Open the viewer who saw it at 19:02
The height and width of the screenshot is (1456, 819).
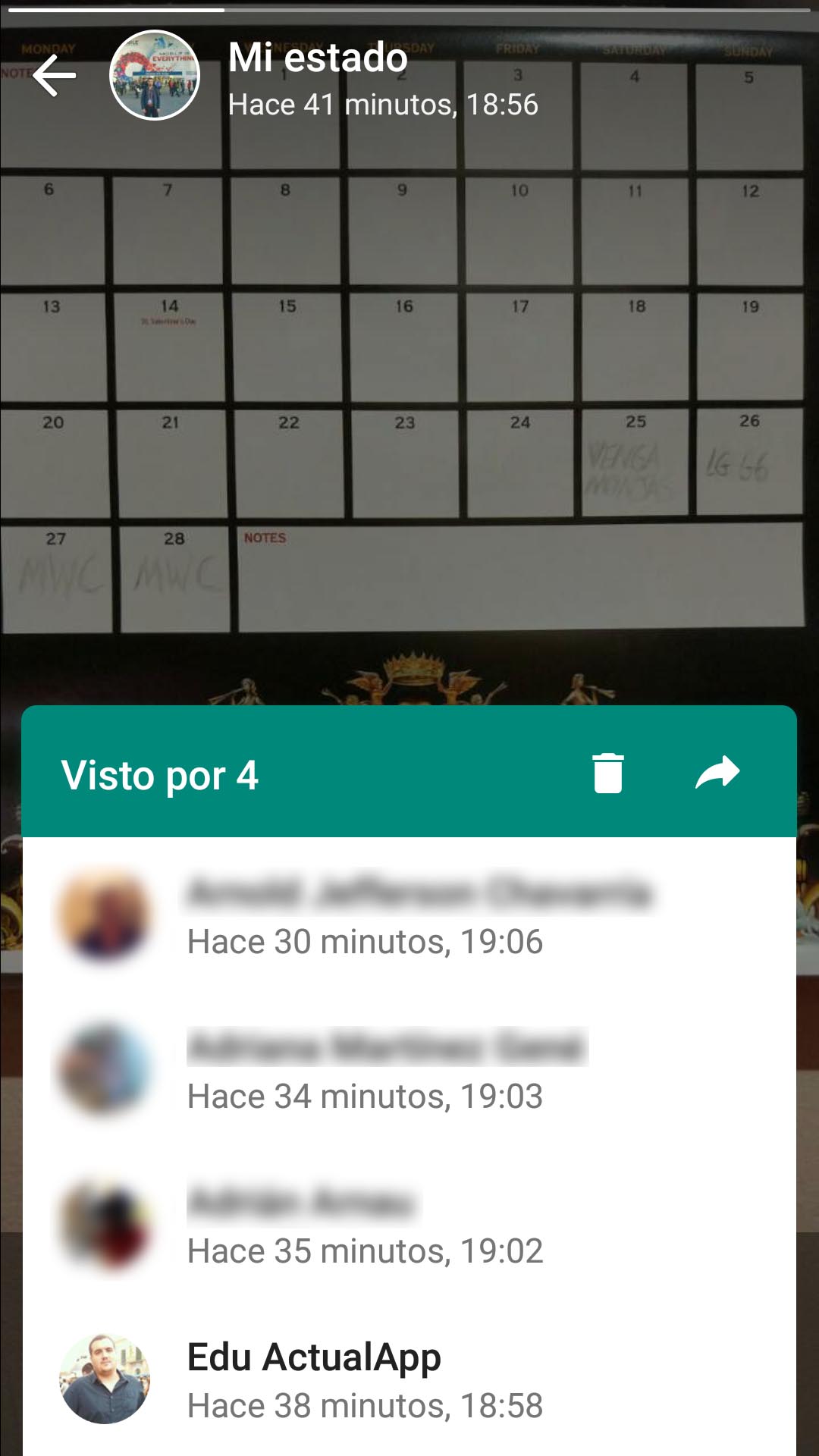(x=409, y=1224)
